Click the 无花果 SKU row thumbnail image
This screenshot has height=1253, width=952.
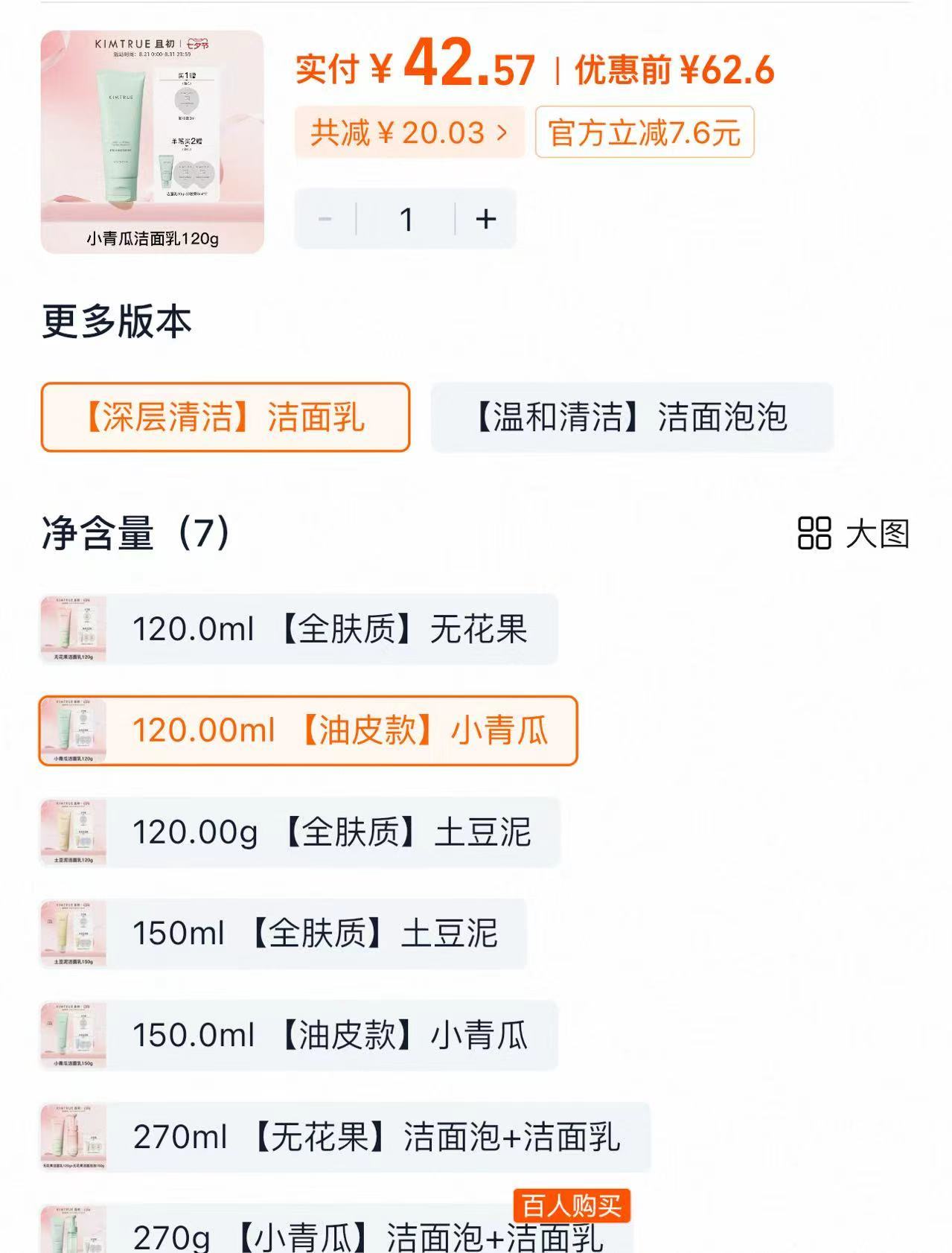[72, 629]
